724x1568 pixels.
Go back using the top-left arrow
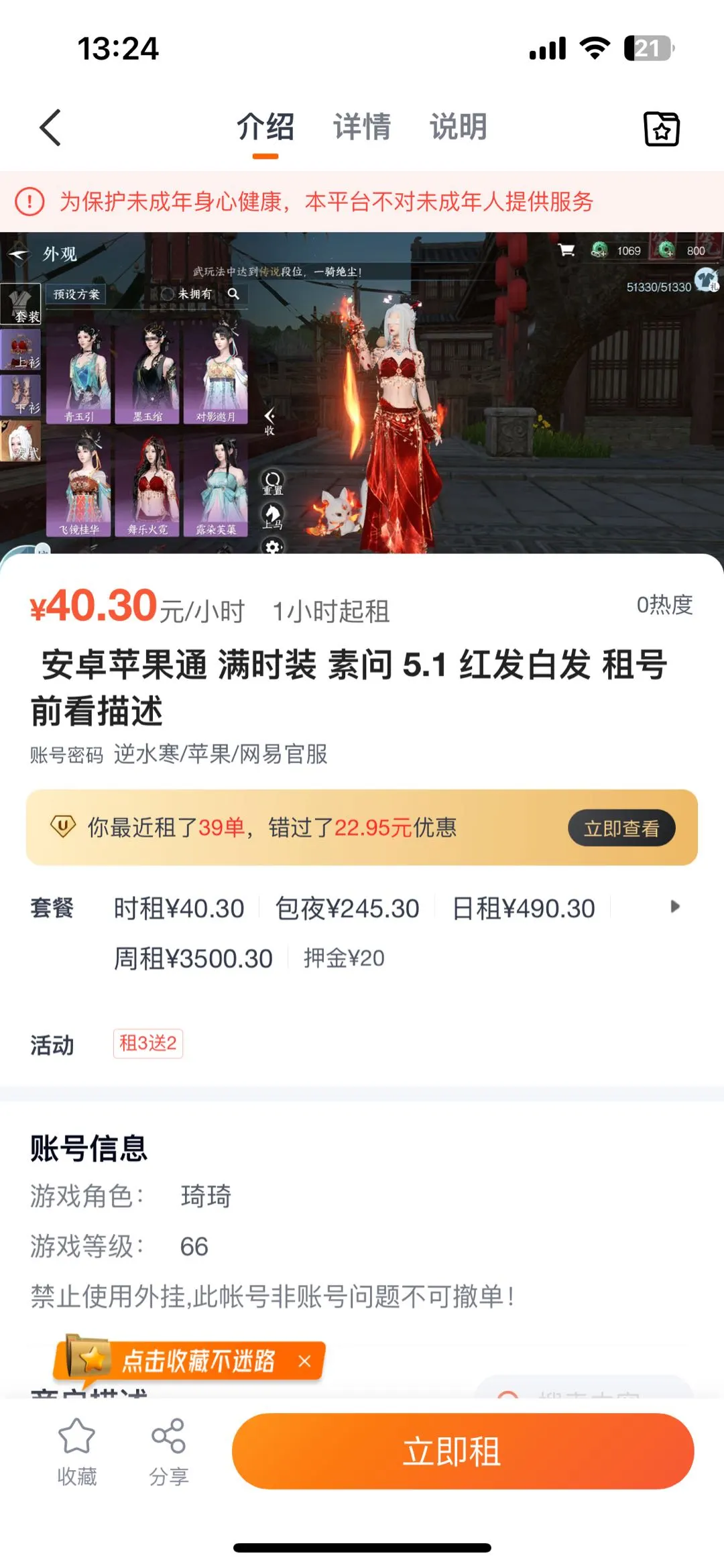(x=51, y=127)
